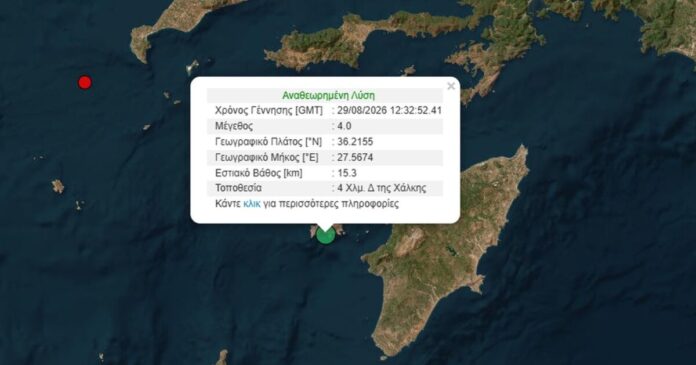696x365 pixels.
Task: Open the κλικ link for more information
Action: tap(252, 204)
